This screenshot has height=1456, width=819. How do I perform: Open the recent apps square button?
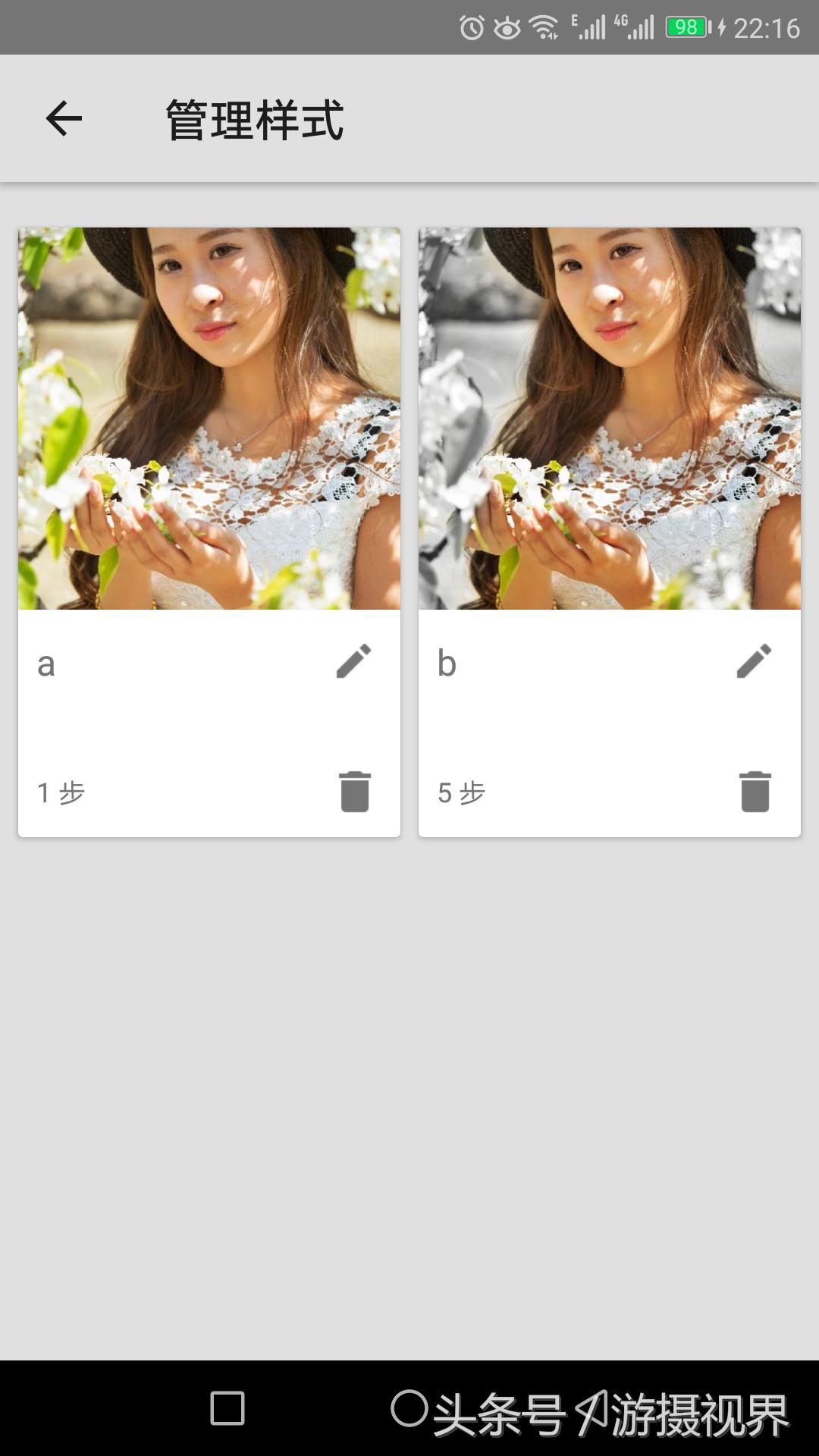[227, 1408]
